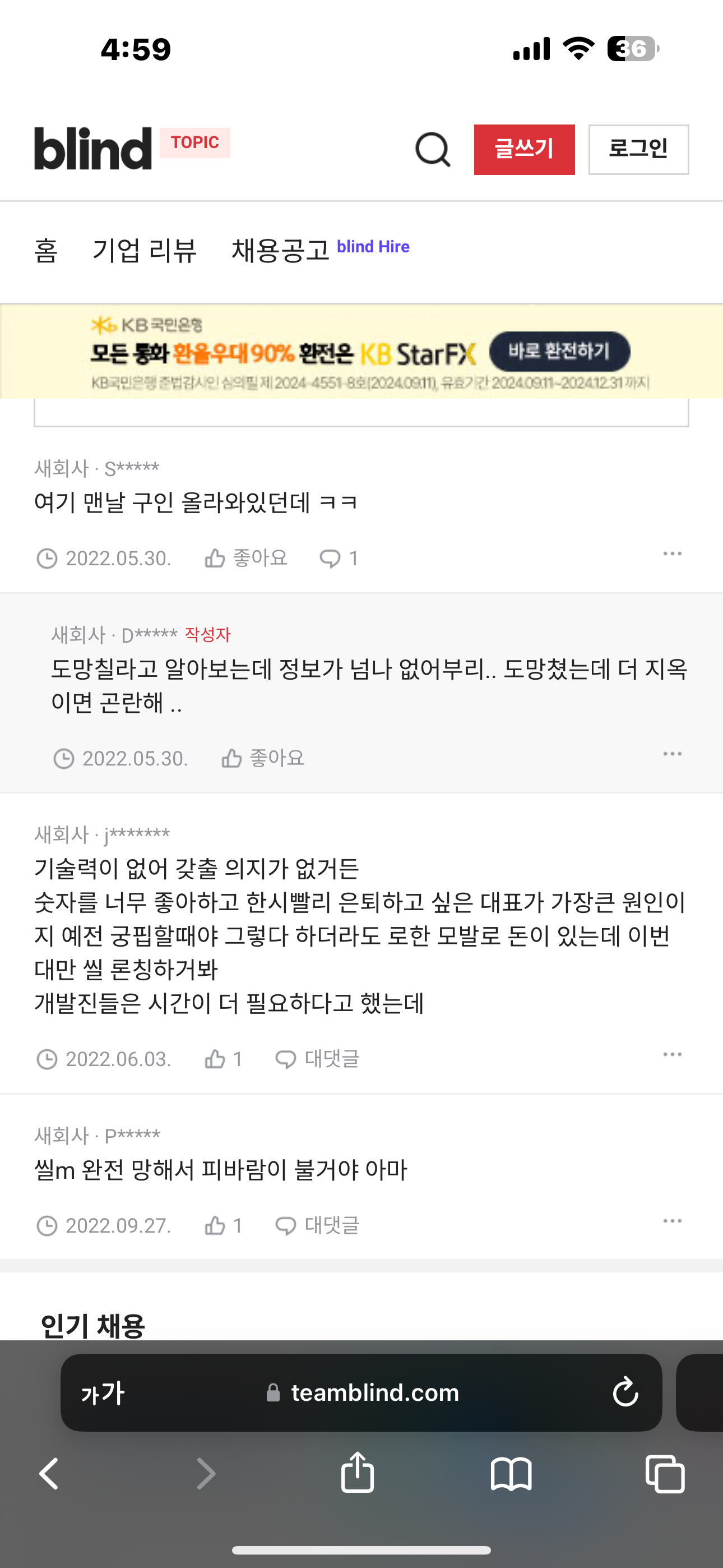View the reply count on S***** comment

(339, 558)
